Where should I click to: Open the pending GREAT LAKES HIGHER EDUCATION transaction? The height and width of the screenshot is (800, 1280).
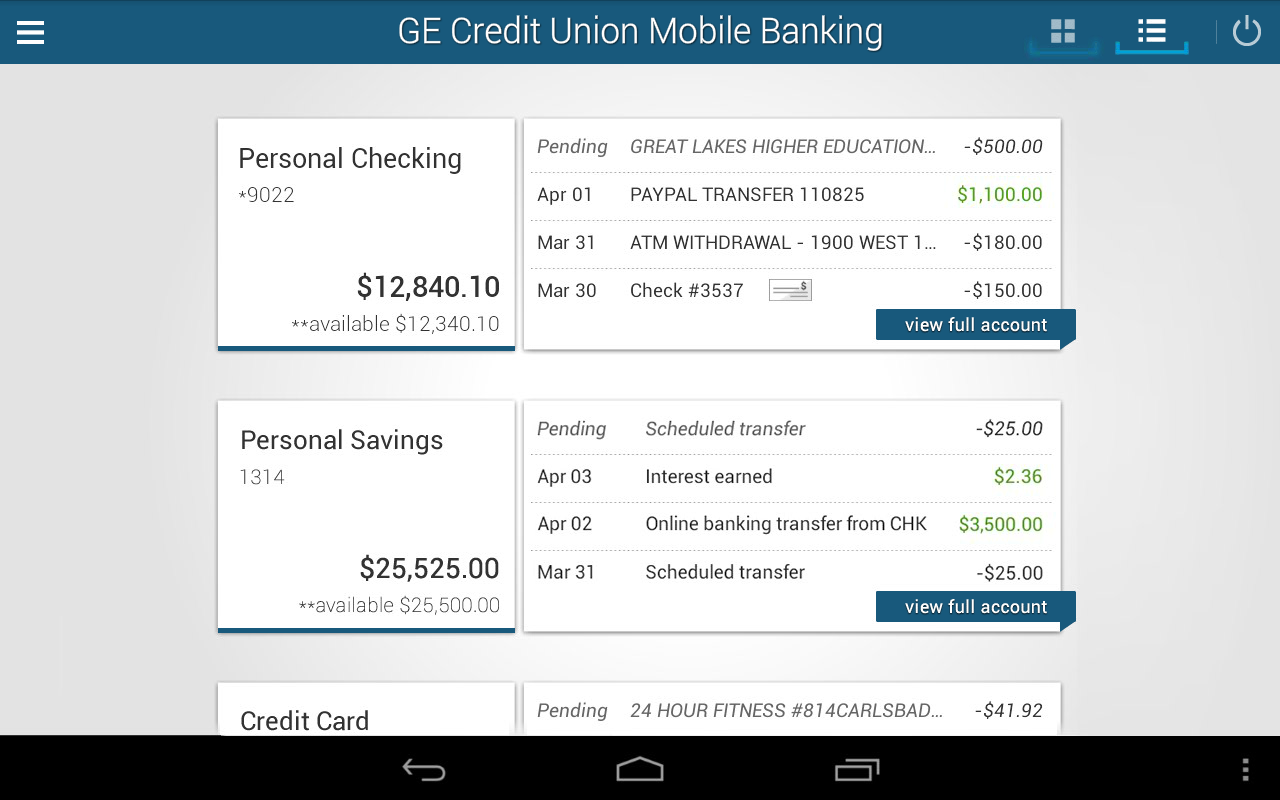(x=790, y=147)
